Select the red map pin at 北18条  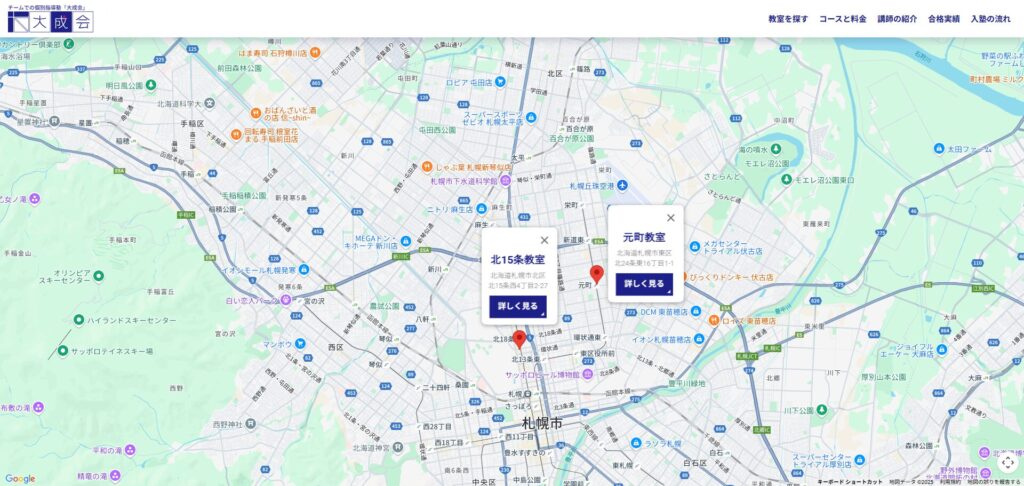point(519,338)
